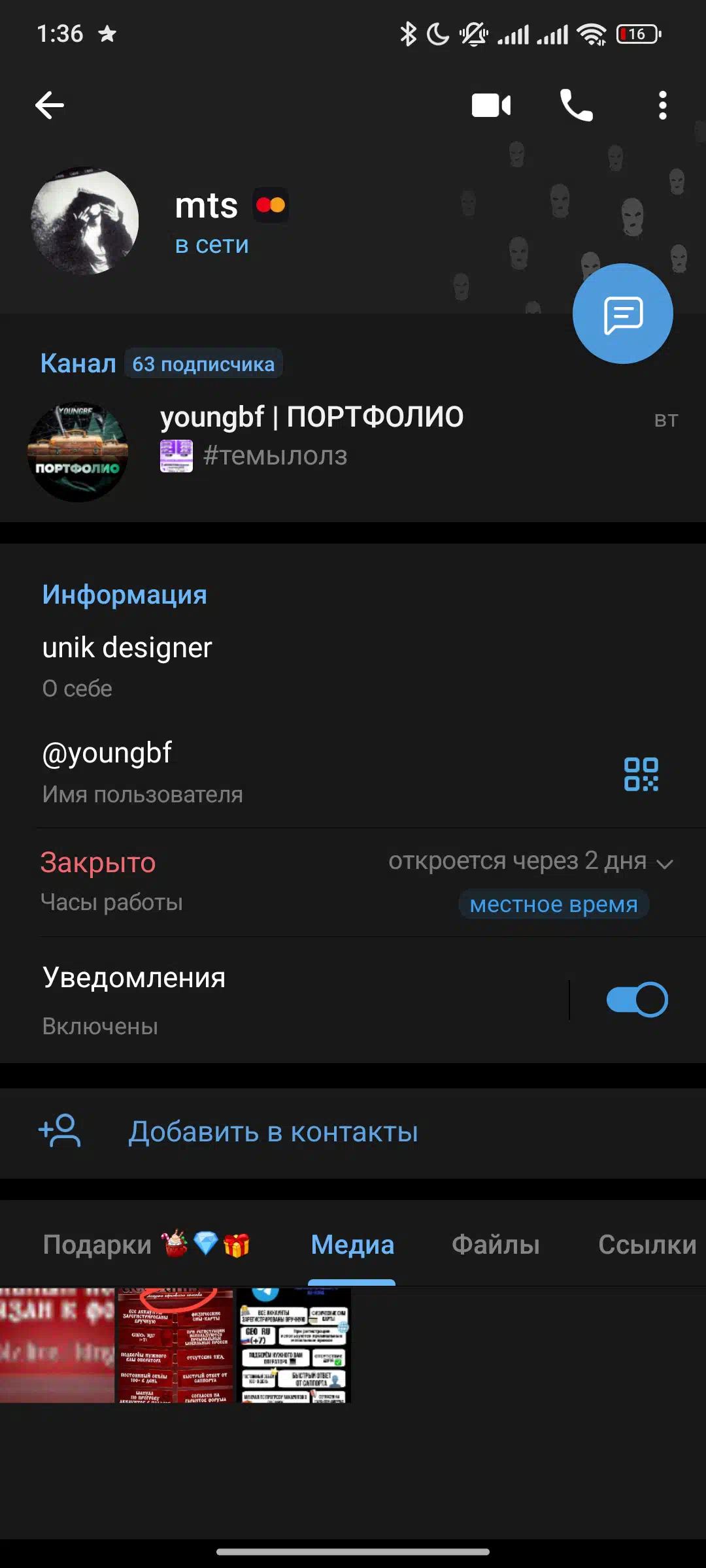Start a voice call with mts
This screenshot has width=706, height=1568.
tap(577, 105)
